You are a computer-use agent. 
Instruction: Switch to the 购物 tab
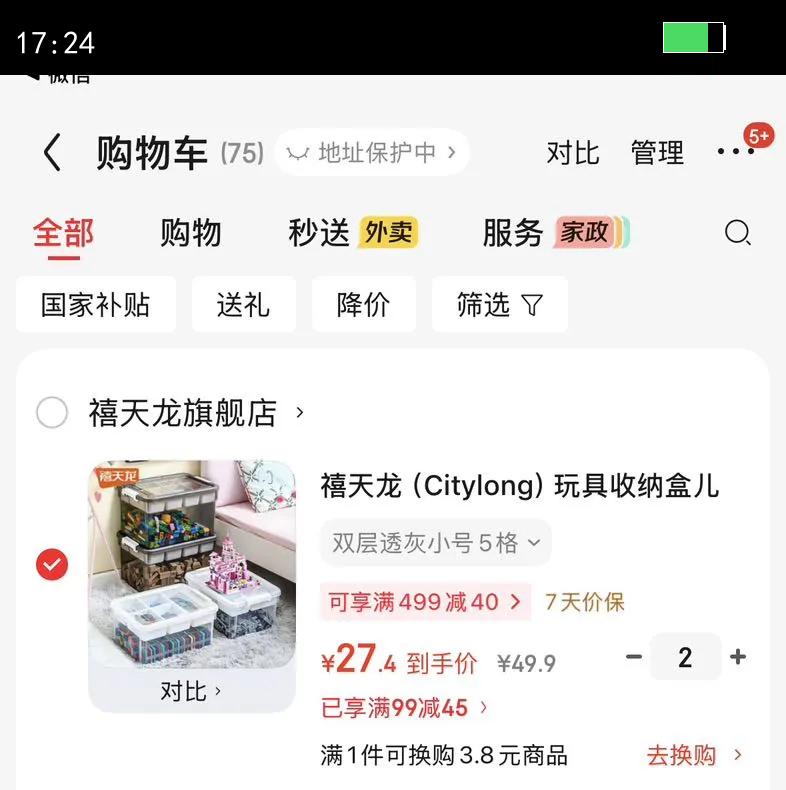tap(190, 233)
